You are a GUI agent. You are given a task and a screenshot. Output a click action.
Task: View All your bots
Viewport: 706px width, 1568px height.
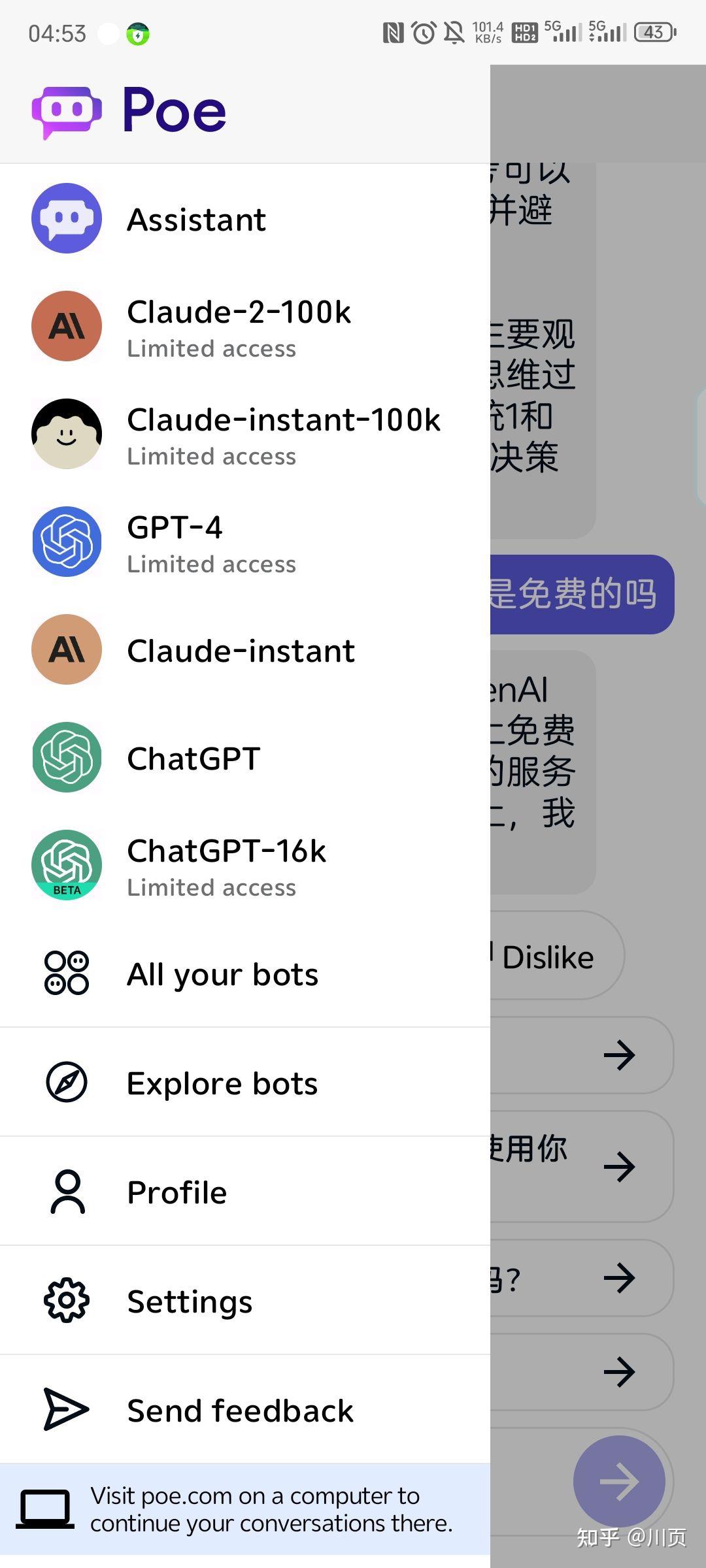point(222,974)
